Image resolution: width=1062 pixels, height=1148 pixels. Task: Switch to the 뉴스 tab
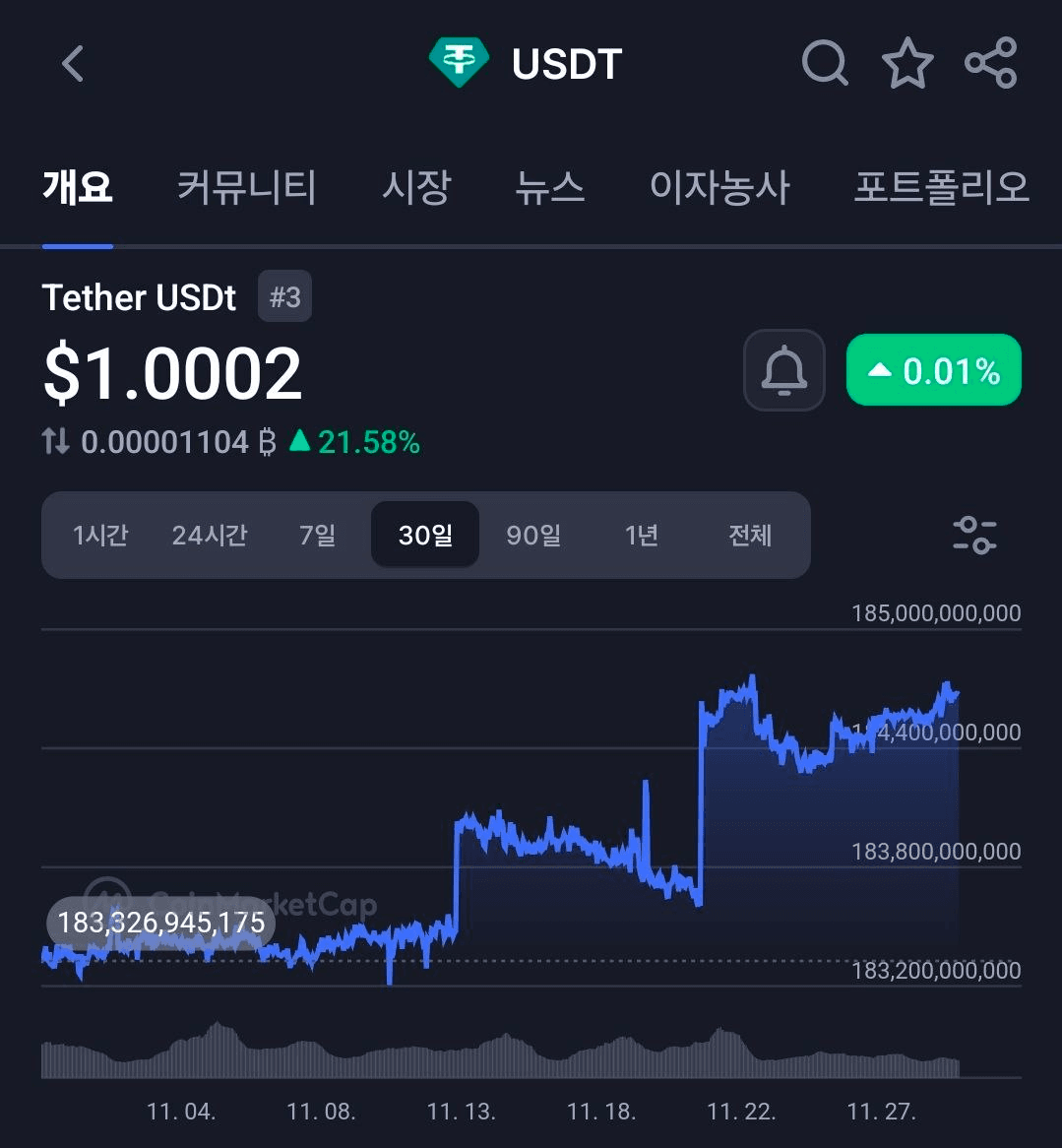click(550, 187)
